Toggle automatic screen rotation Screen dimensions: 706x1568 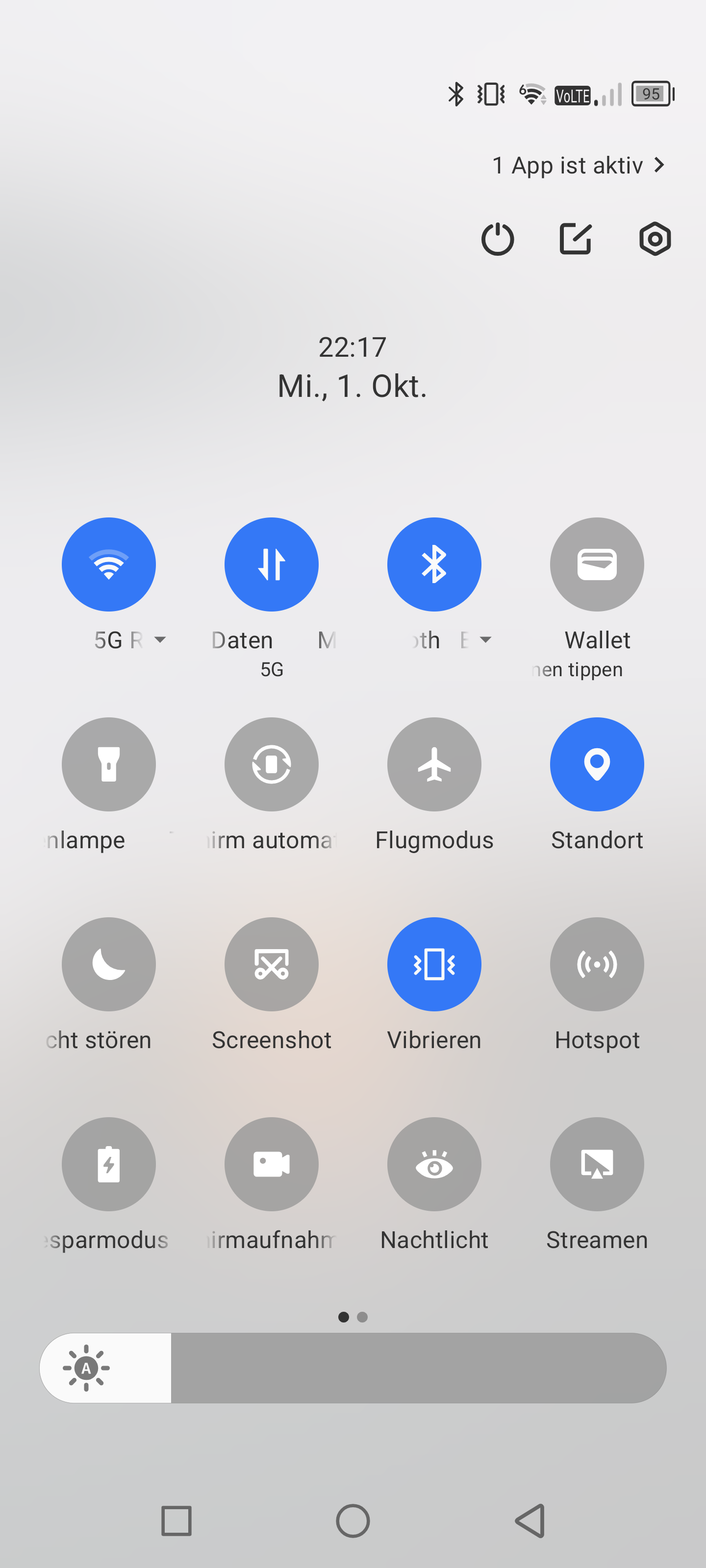(271, 764)
